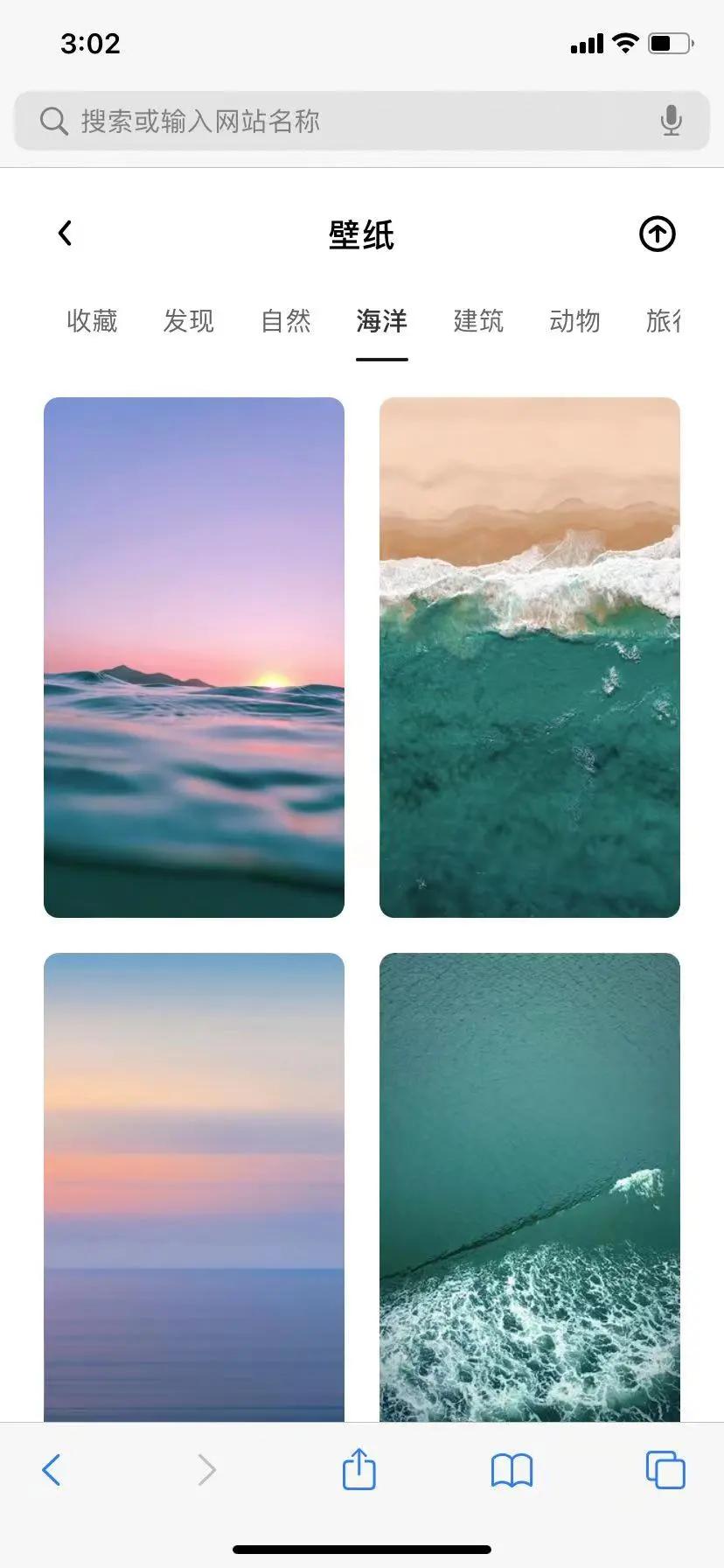Open the tab switcher icon

[664, 1470]
